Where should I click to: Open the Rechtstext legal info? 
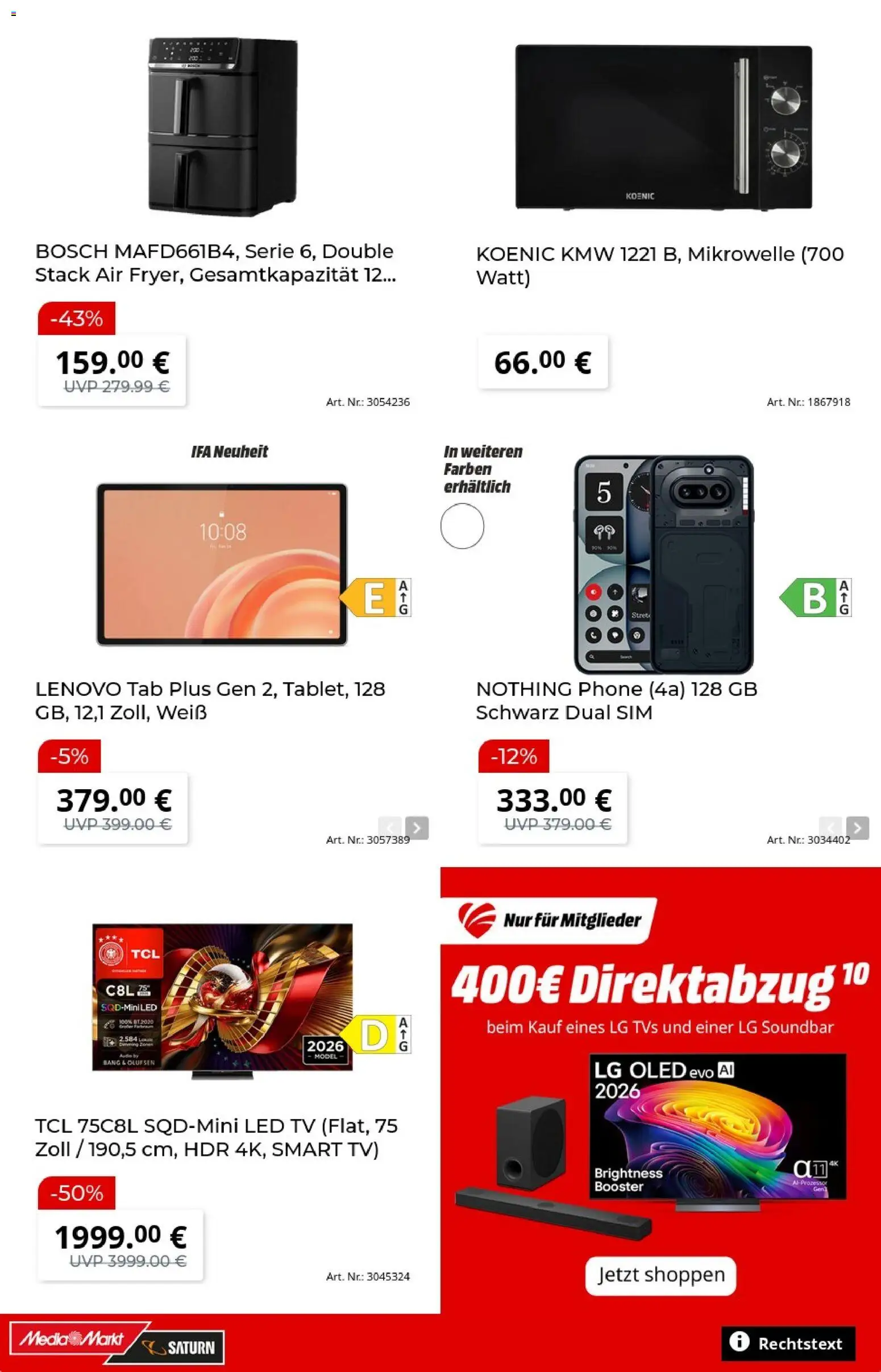pyautogui.click(x=788, y=1343)
